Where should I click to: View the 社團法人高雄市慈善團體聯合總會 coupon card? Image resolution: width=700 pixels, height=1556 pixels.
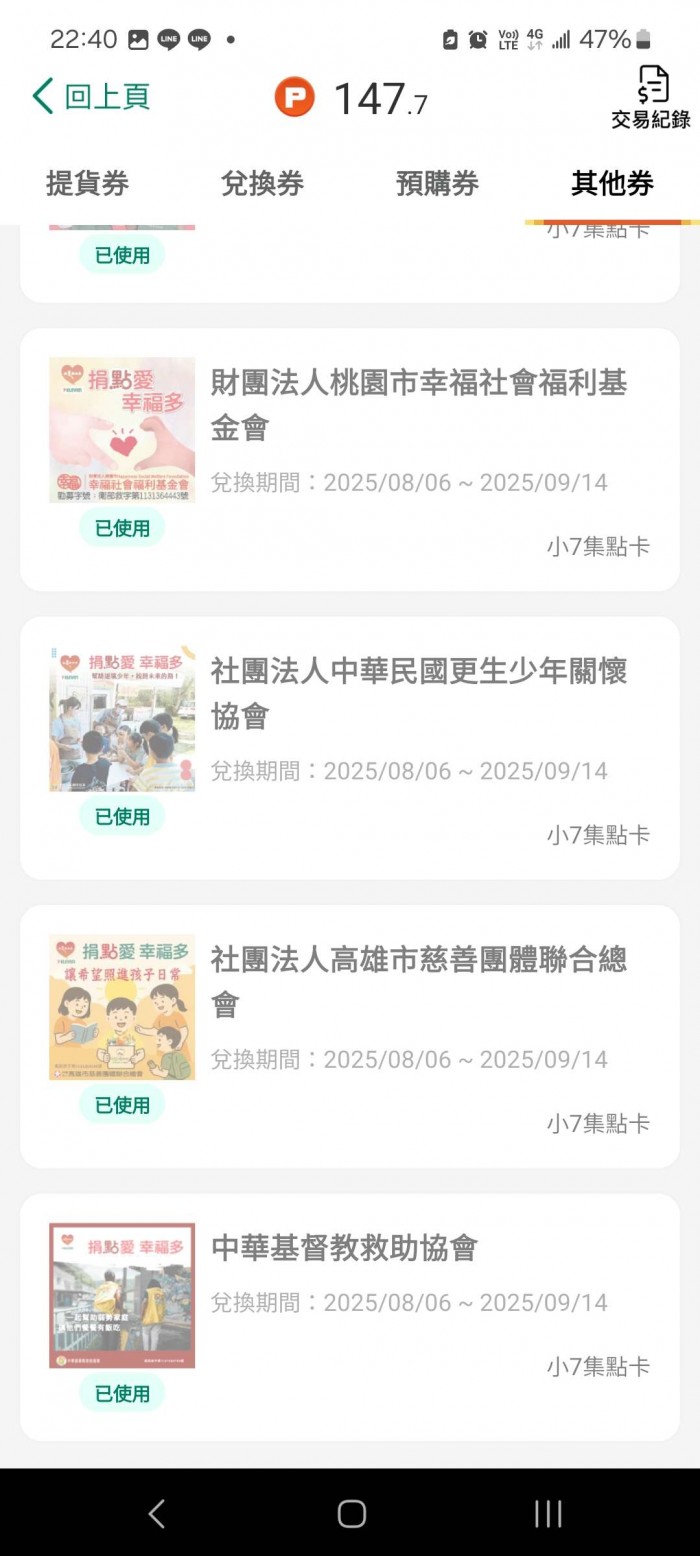(x=418, y=980)
